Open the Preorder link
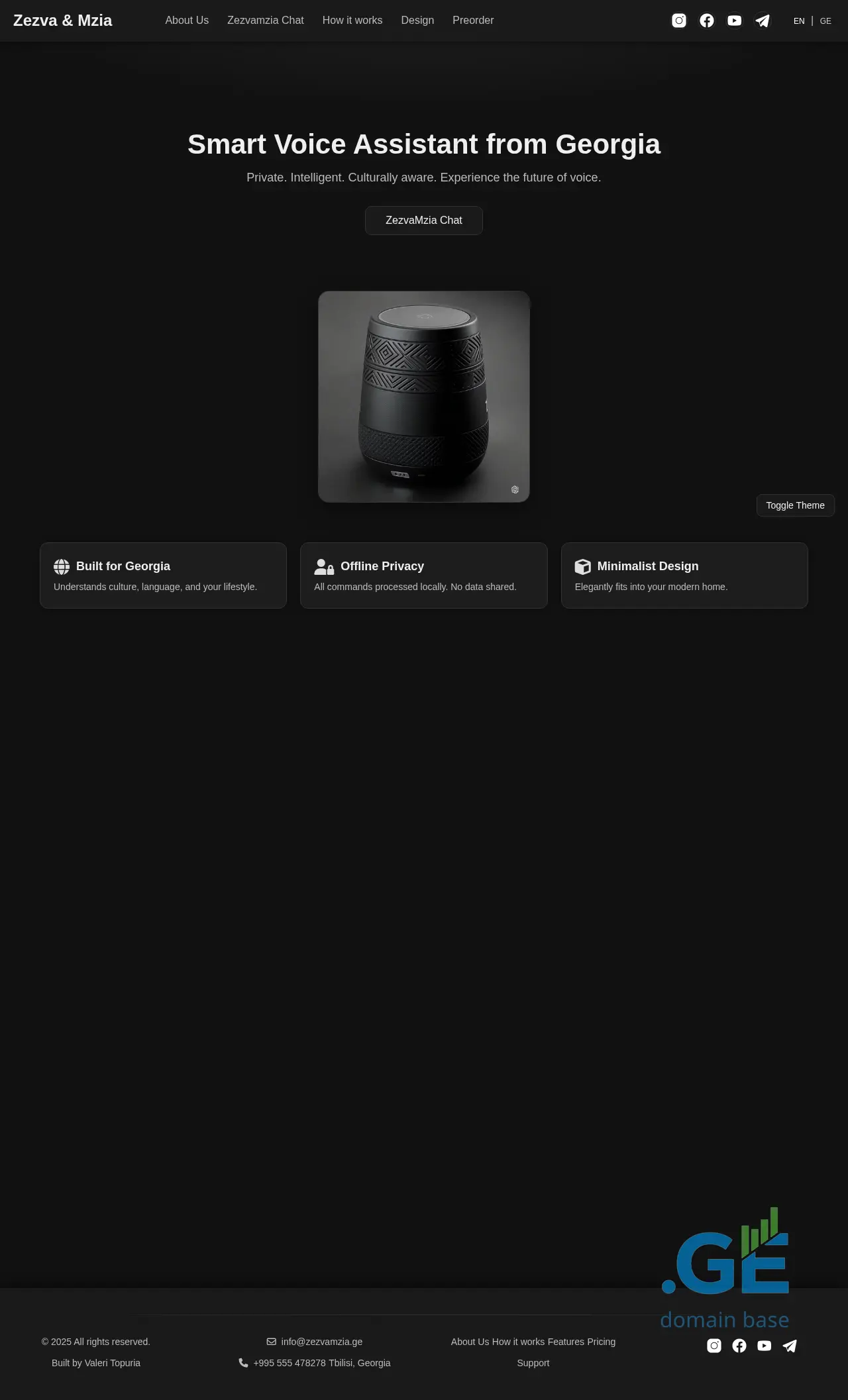 tap(473, 21)
